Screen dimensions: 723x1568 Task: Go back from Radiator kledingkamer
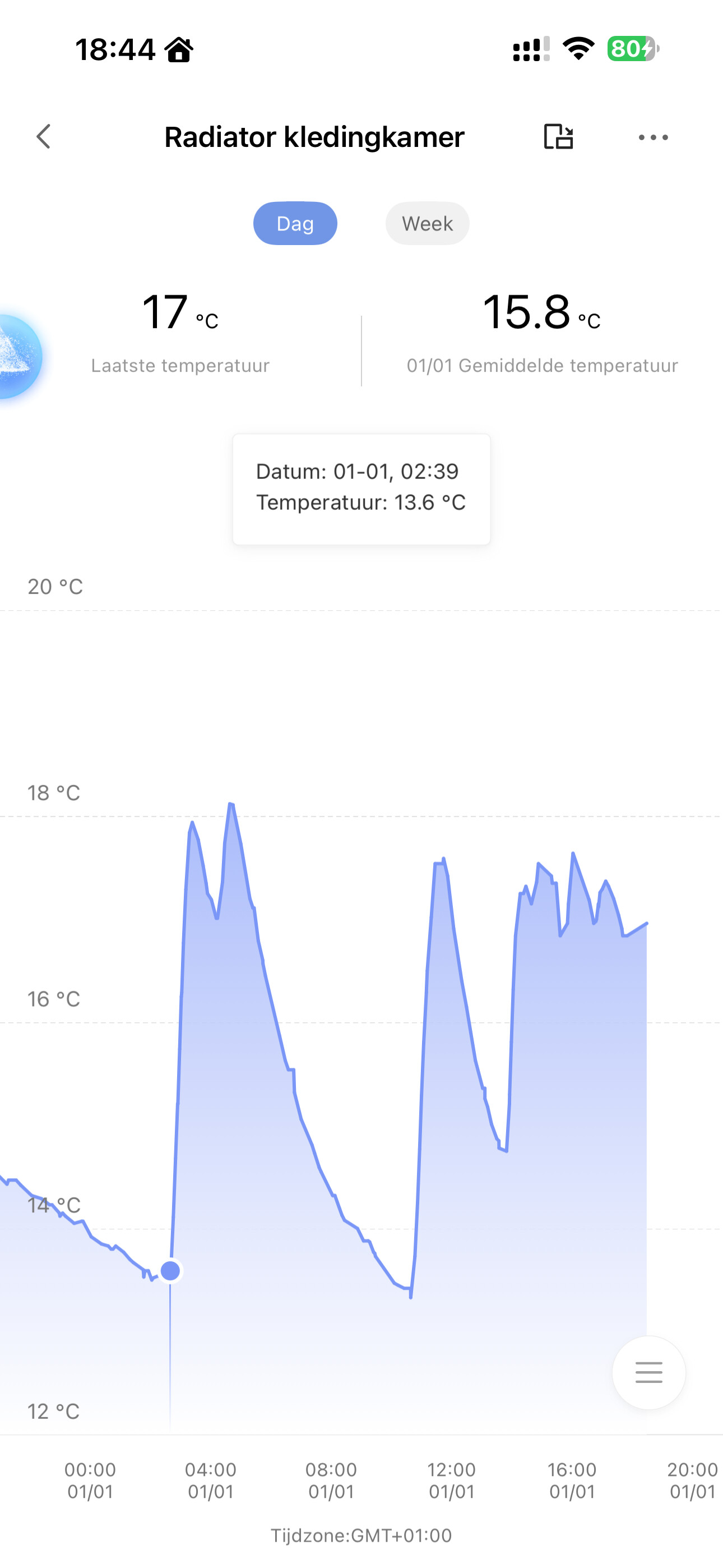(44, 137)
